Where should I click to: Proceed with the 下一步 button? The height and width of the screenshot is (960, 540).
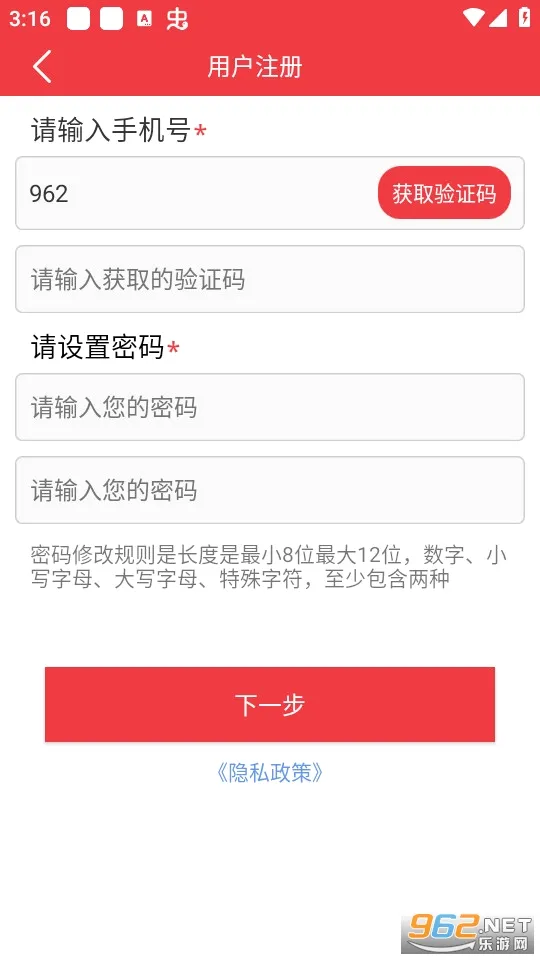pyautogui.click(x=270, y=705)
